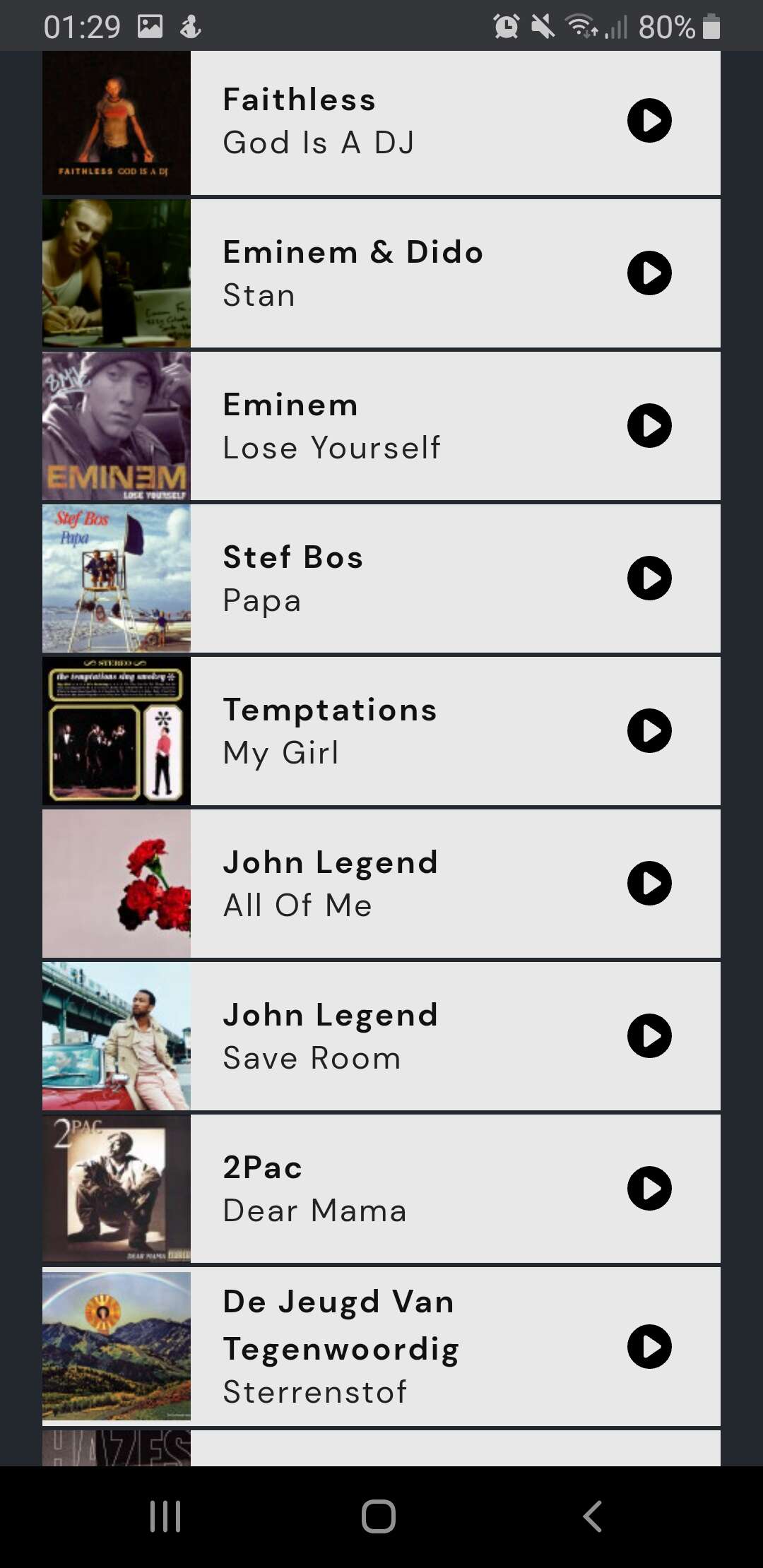This screenshot has height=1568, width=763.
Task: Play Save Room by John Legend
Action: [x=649, y=1036]
